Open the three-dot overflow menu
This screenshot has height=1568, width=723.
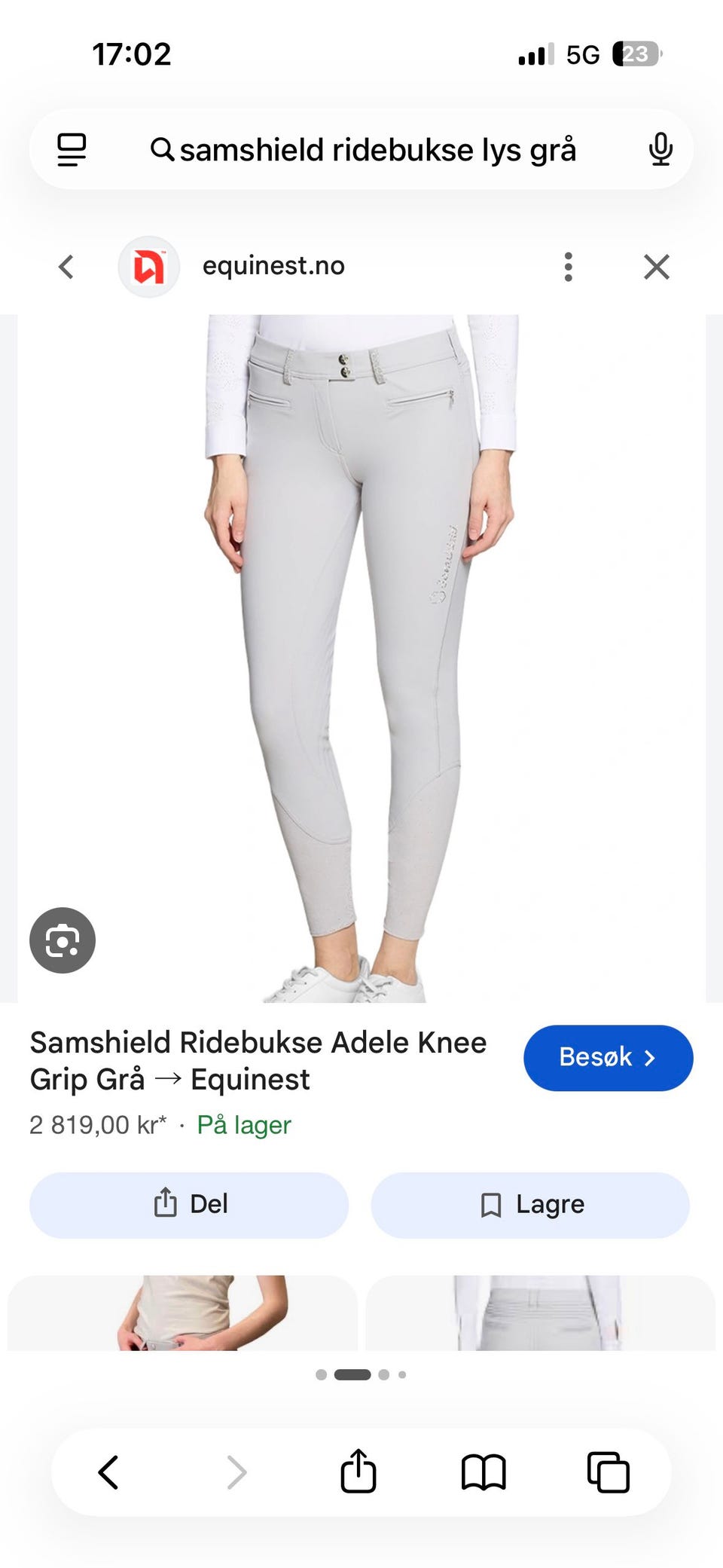pyautogui.click(x=569, y=267)
